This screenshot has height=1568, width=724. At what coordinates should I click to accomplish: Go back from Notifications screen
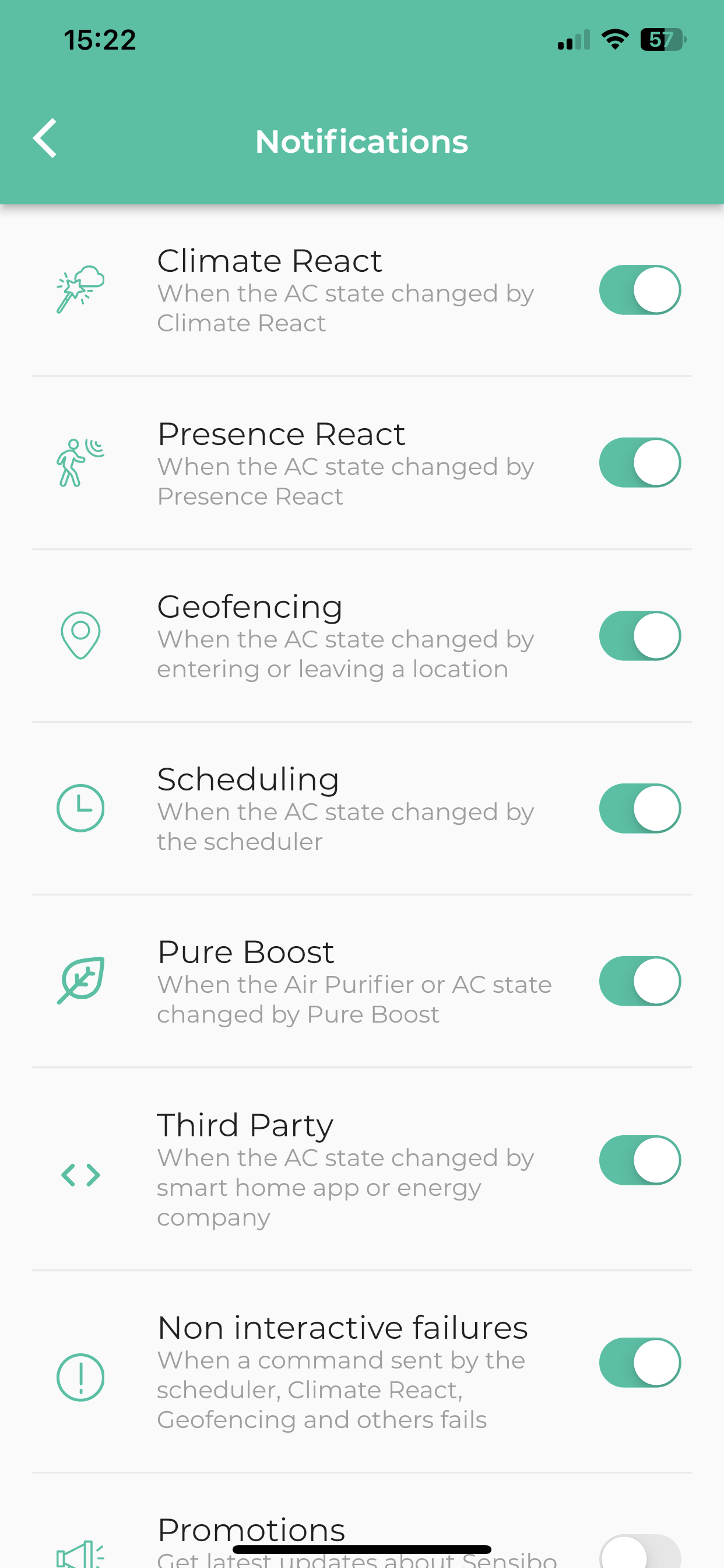tap(45, 139)
